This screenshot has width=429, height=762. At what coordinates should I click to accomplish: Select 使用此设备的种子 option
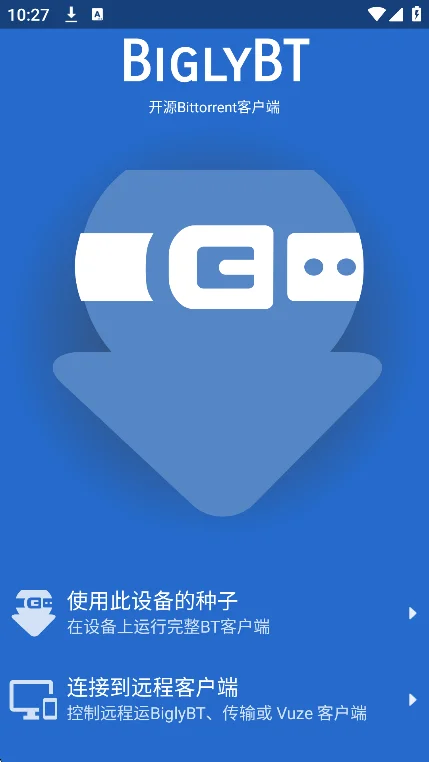coord(214,613)
